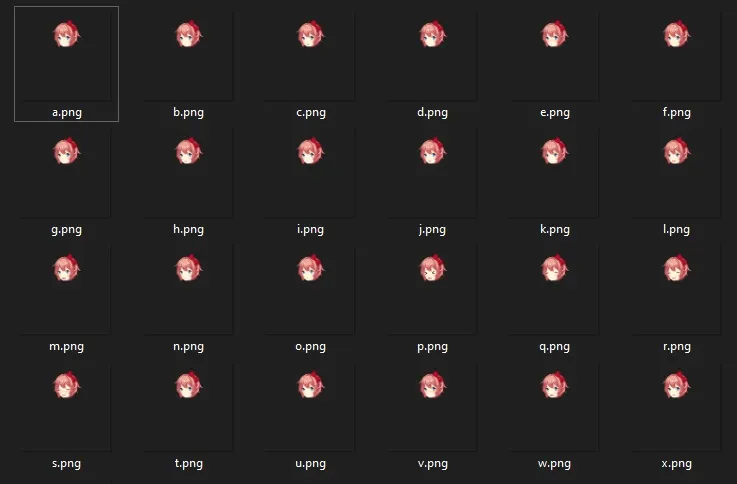The height and width of the screenshot is (484, 737).
Task: Select the o.png file
Action: tap(311, 290)
